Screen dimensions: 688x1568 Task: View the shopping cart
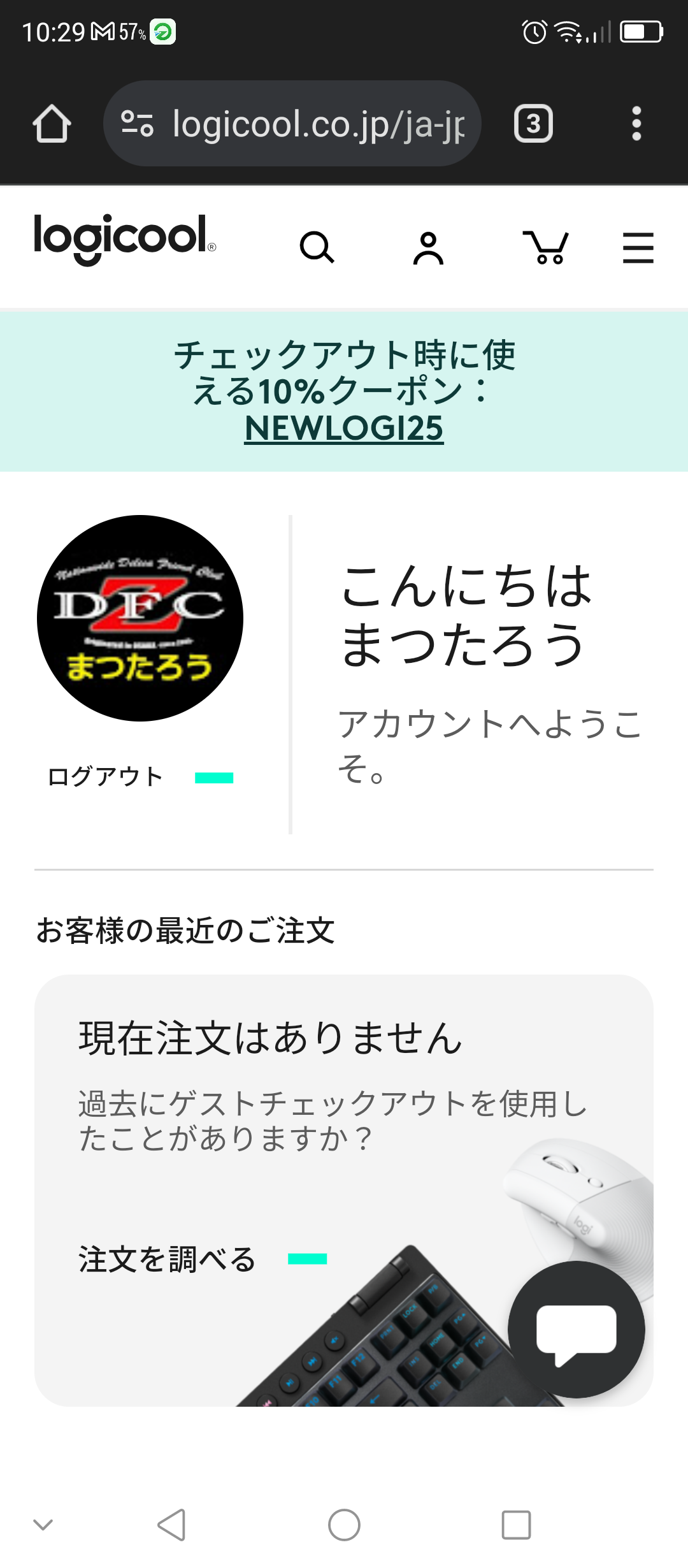tap(546, 247)
